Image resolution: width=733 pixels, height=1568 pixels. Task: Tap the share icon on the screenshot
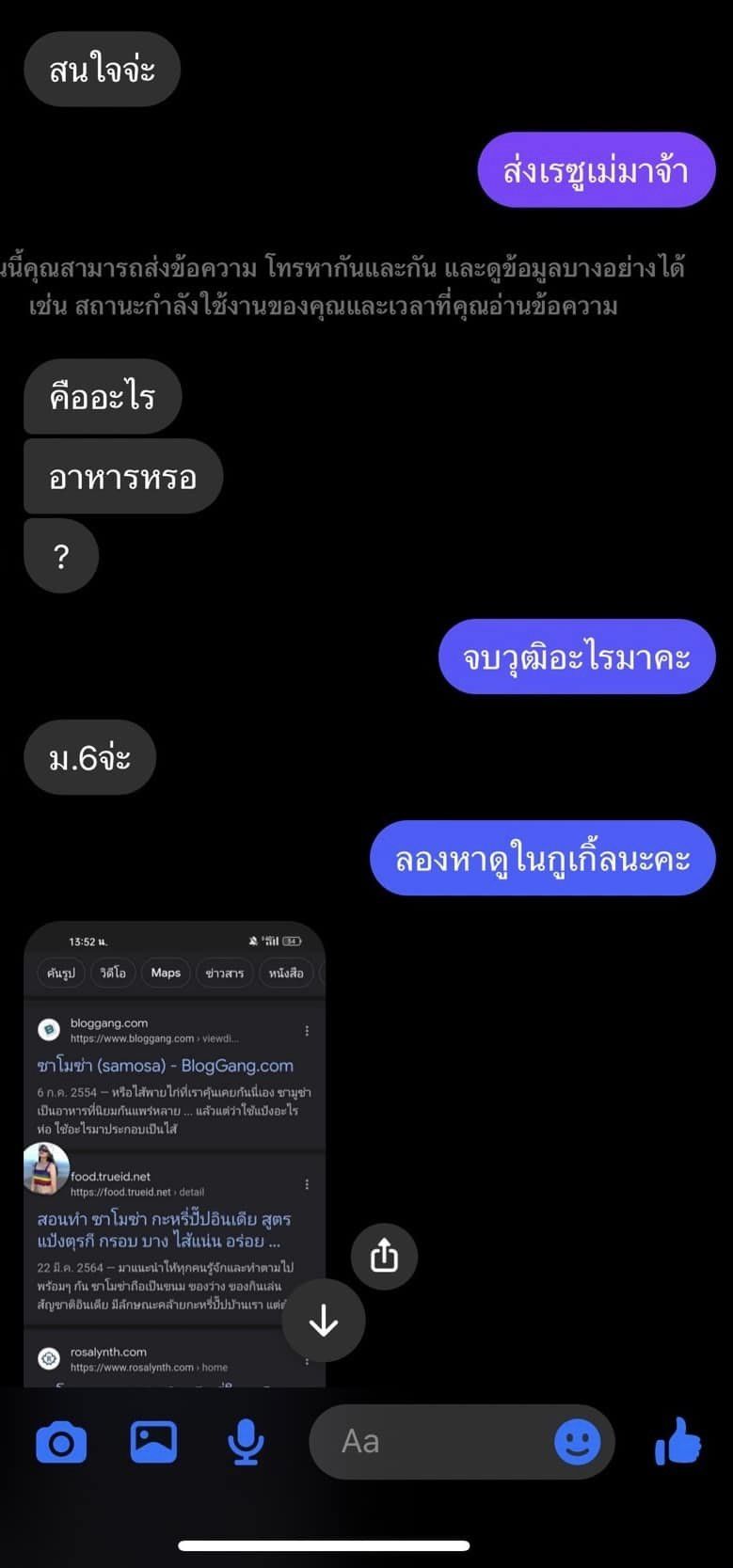tap(383, 1256)
